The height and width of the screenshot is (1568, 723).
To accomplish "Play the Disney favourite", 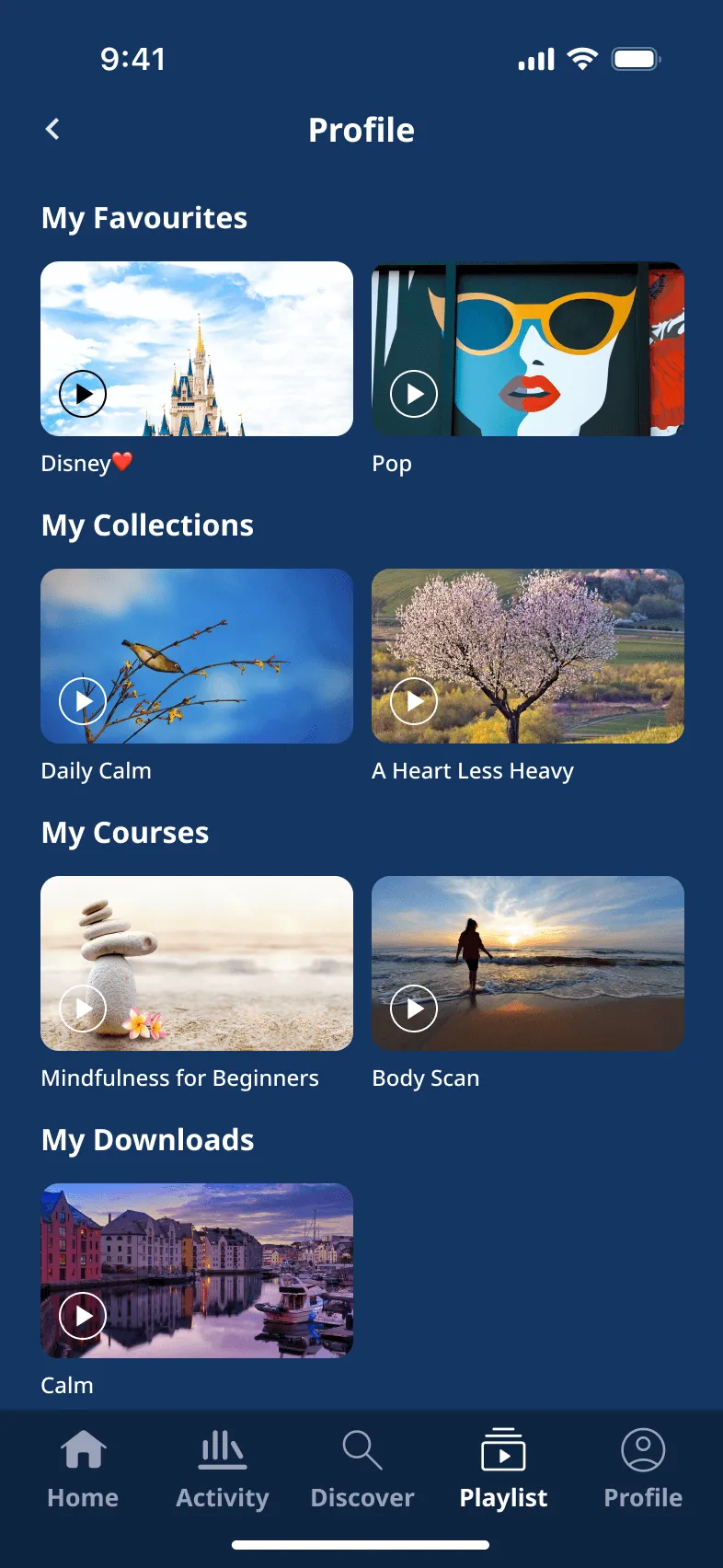I will pos(83,394).
